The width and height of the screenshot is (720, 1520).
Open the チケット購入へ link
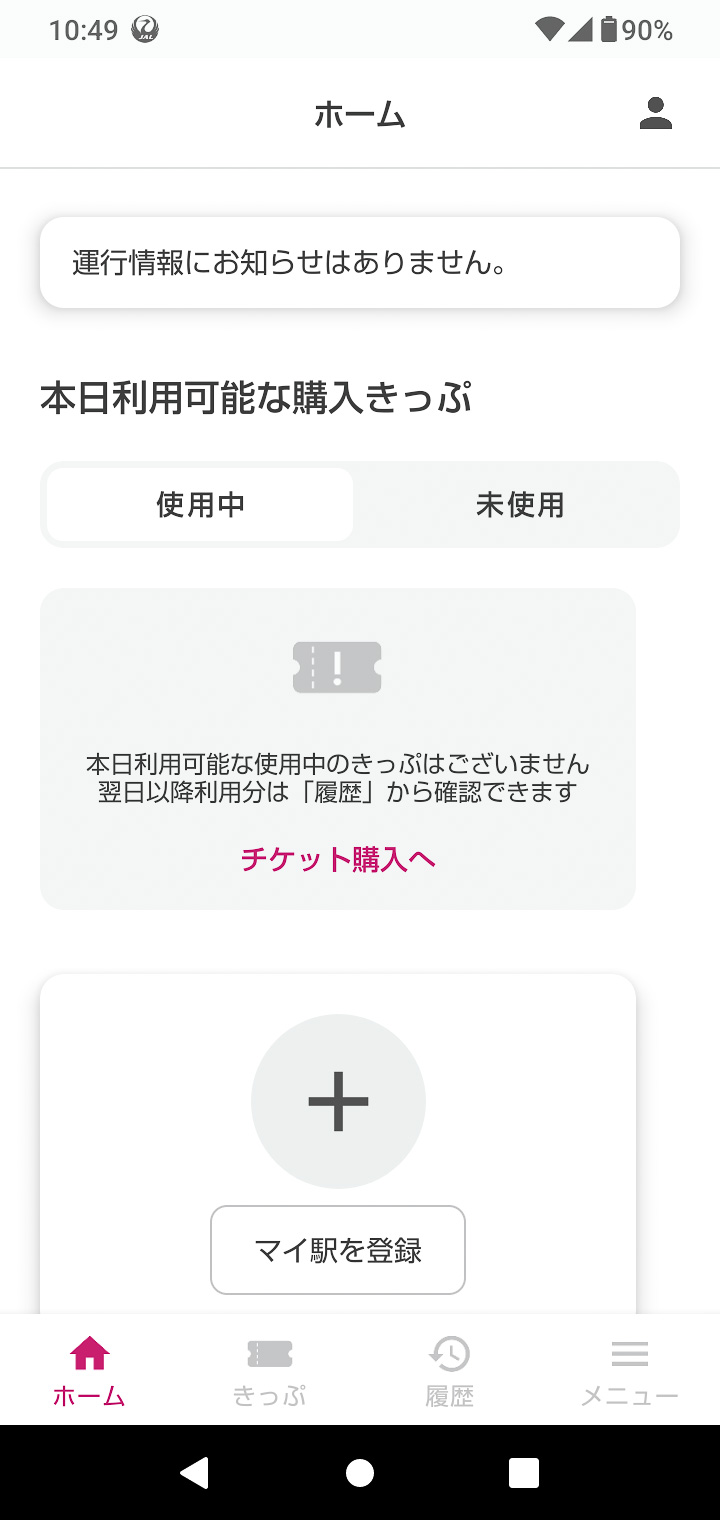(x=337, y=859)
